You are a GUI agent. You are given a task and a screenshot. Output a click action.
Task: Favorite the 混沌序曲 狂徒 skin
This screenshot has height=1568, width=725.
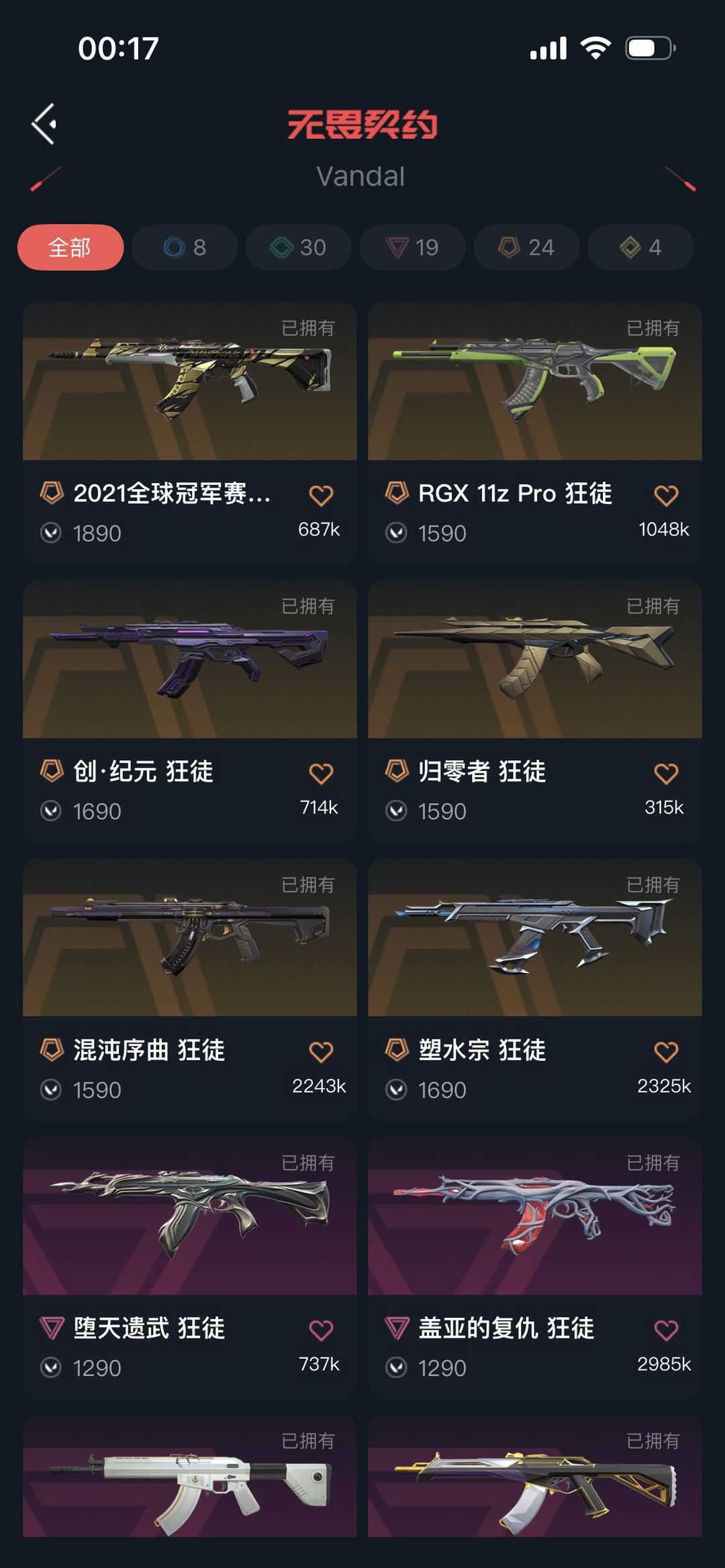321,1051
